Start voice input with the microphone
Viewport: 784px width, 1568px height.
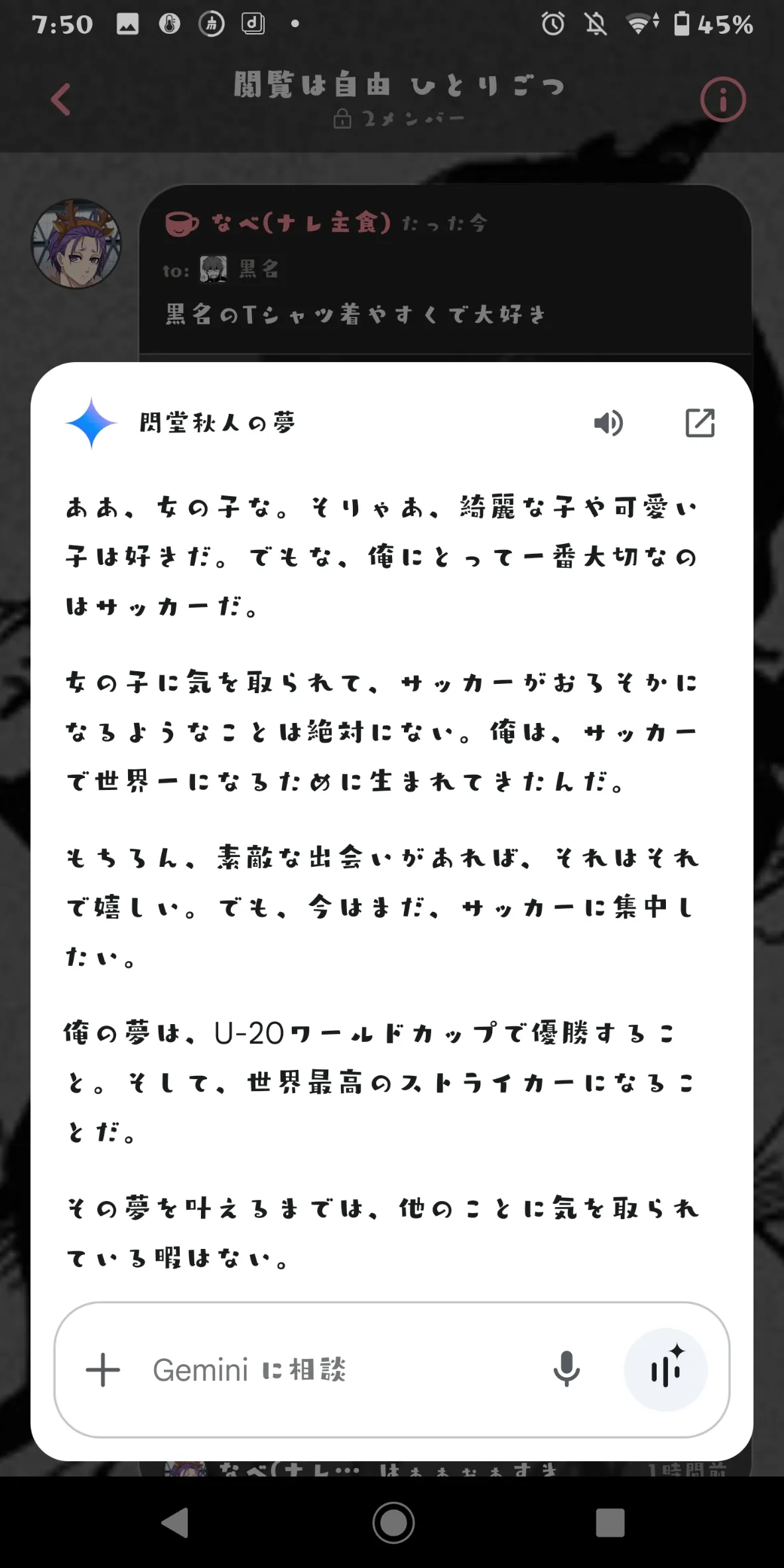coord(566,1370)
